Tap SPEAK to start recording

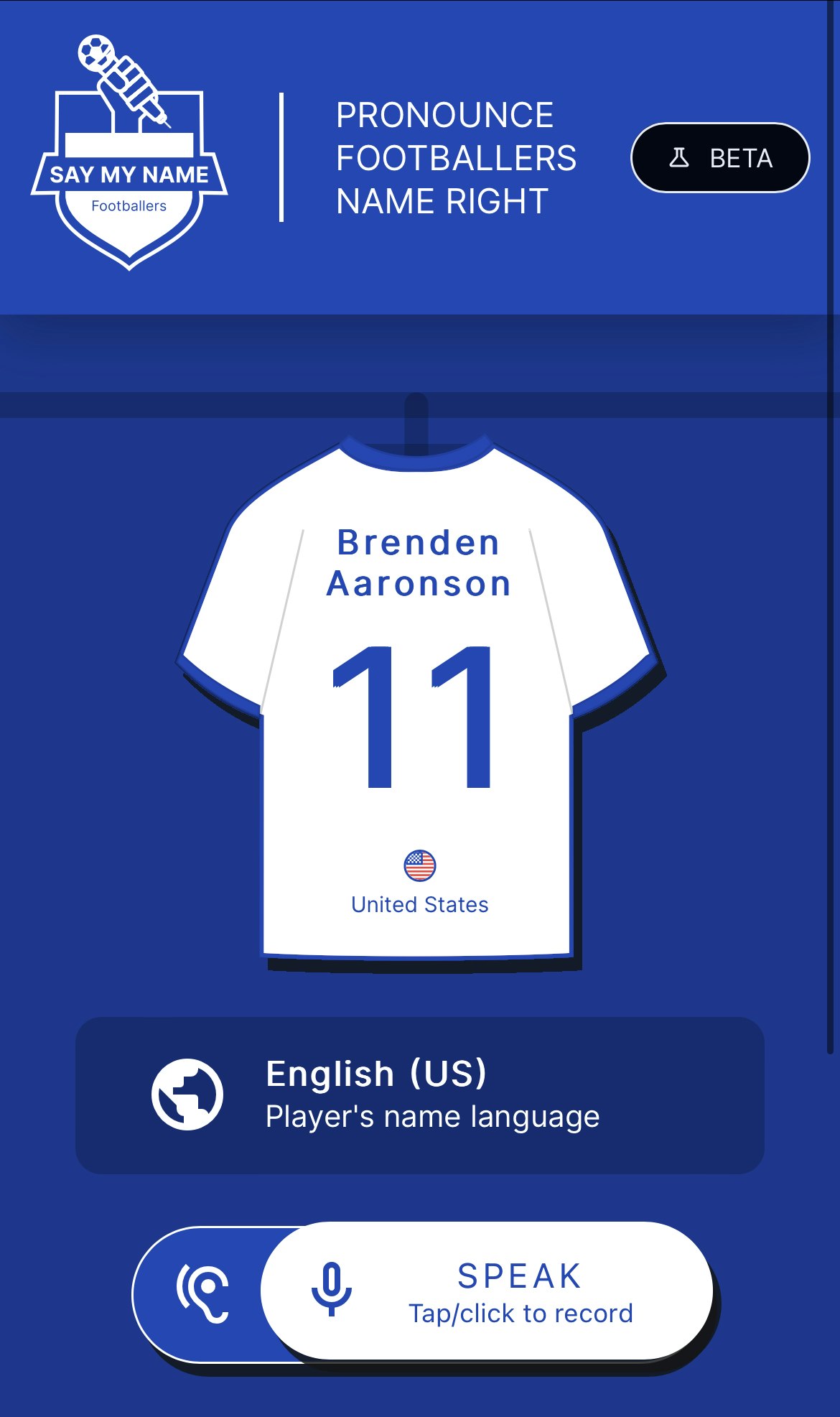click(x=488, y=1291)
